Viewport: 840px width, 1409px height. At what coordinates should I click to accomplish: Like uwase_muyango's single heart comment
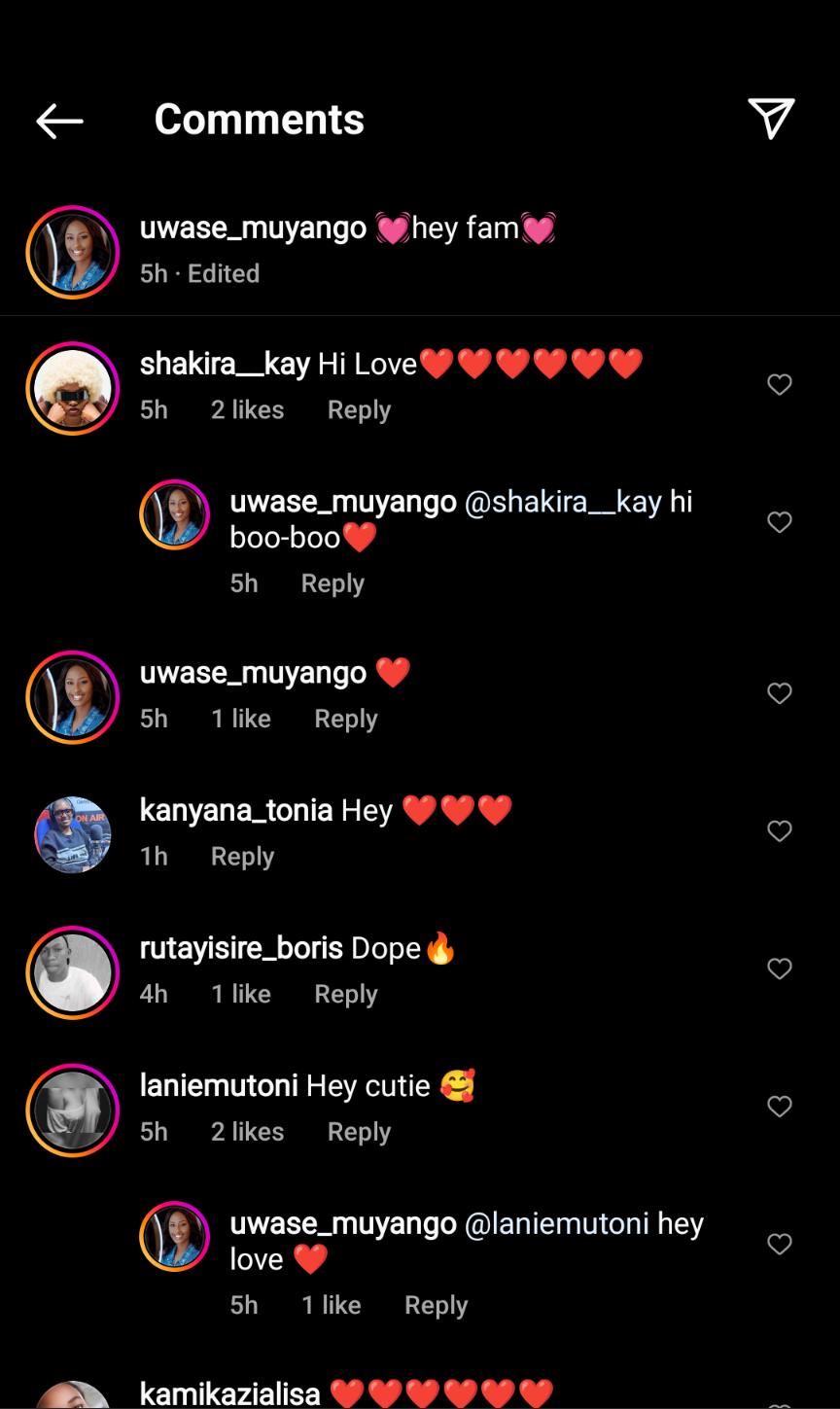pos(780,693)
